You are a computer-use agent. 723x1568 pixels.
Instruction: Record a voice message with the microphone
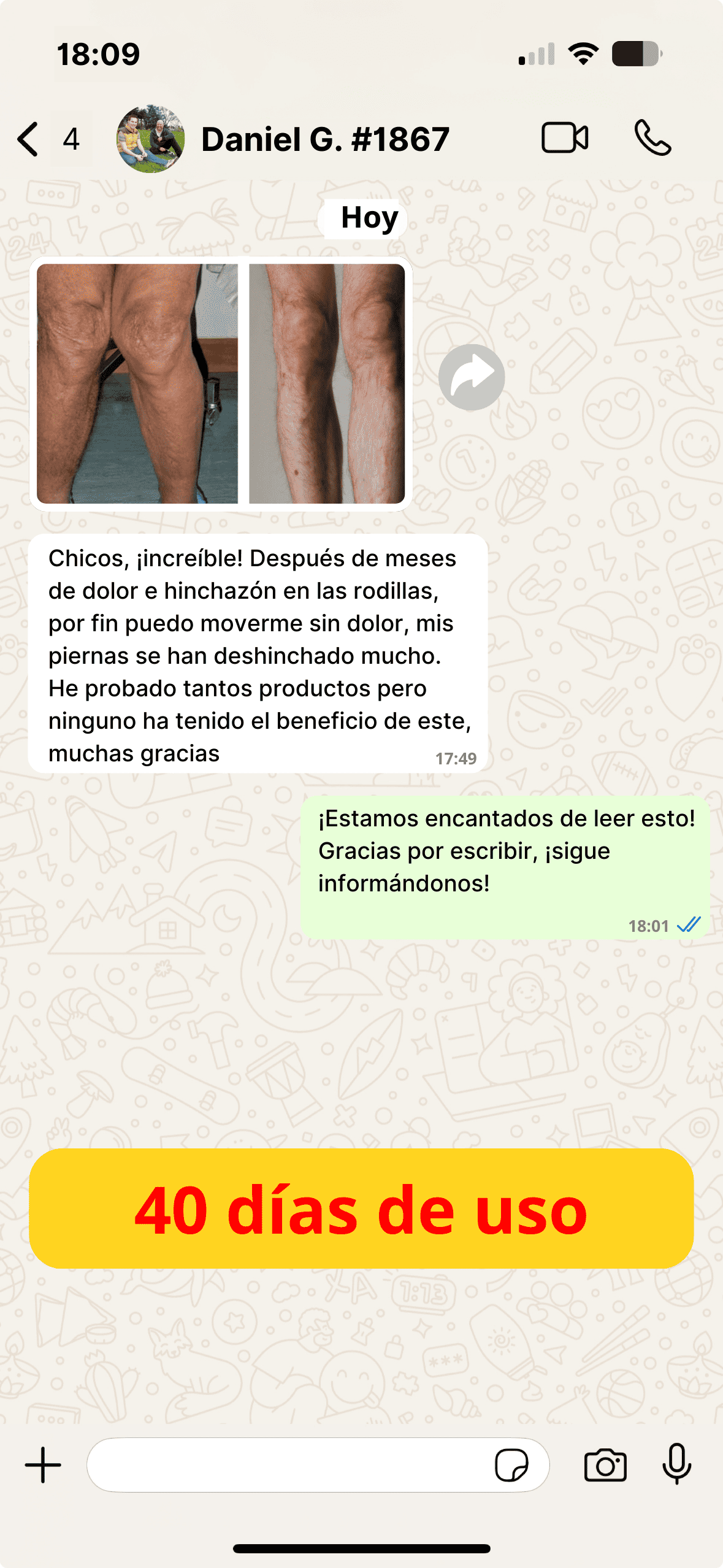[x=677, y=1464]
